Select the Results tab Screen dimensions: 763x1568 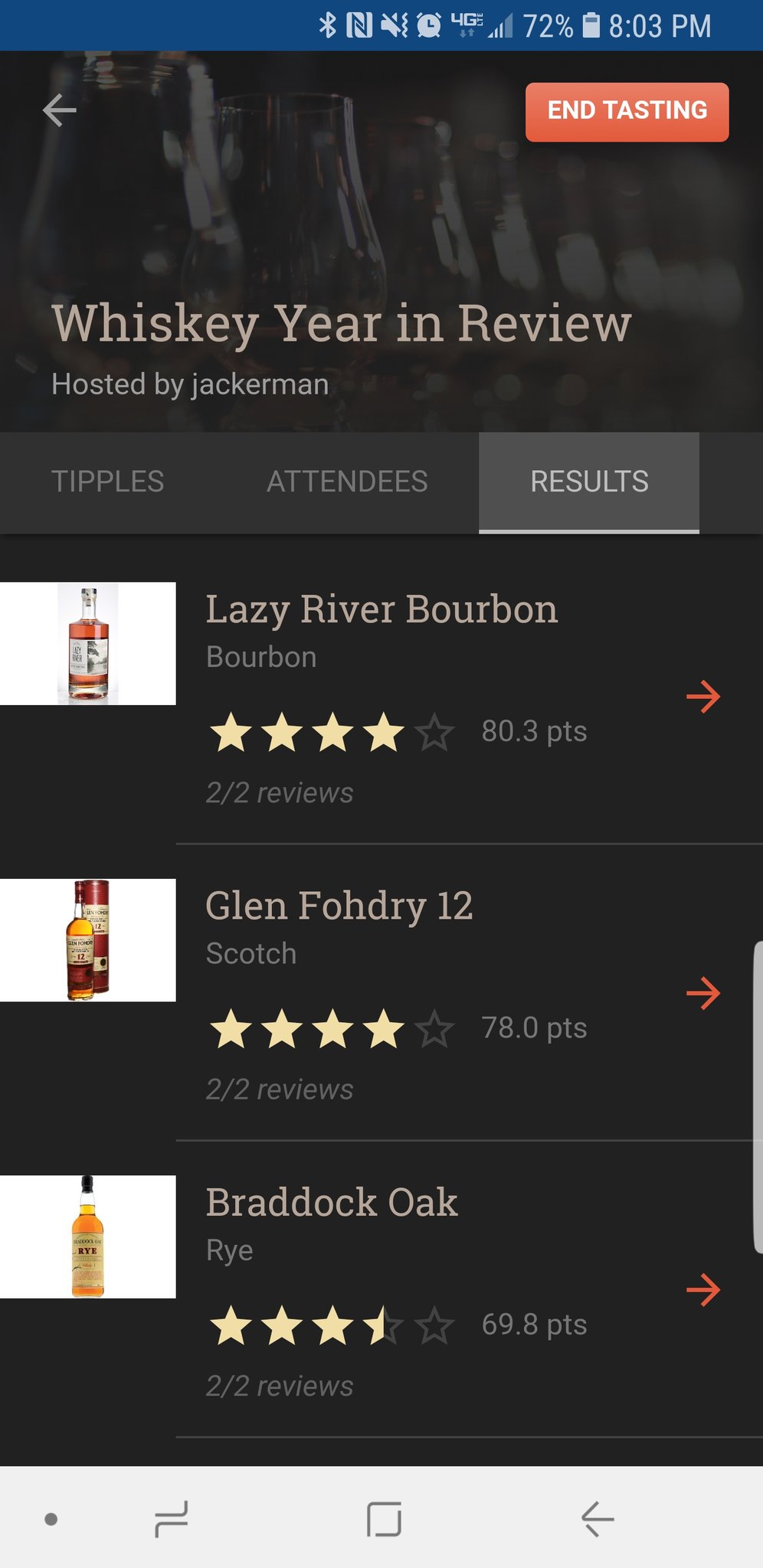(x=588, y=482)
